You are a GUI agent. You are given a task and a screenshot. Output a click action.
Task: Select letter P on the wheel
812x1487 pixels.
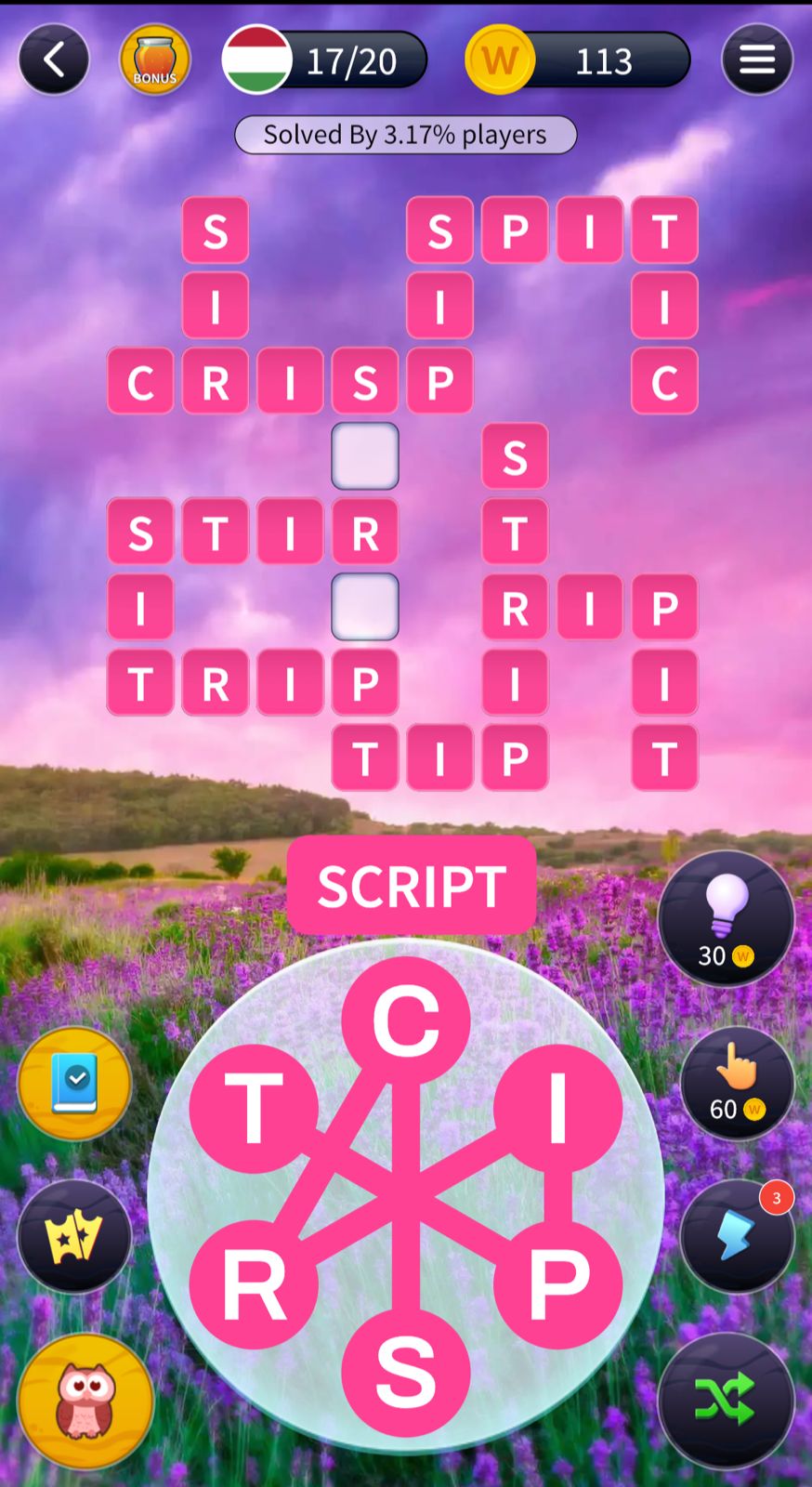(557, 1284)
